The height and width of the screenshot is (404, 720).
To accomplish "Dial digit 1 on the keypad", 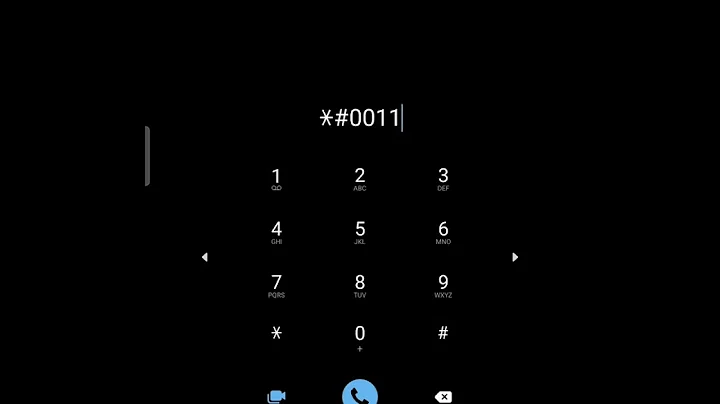I will pos(276,179).
